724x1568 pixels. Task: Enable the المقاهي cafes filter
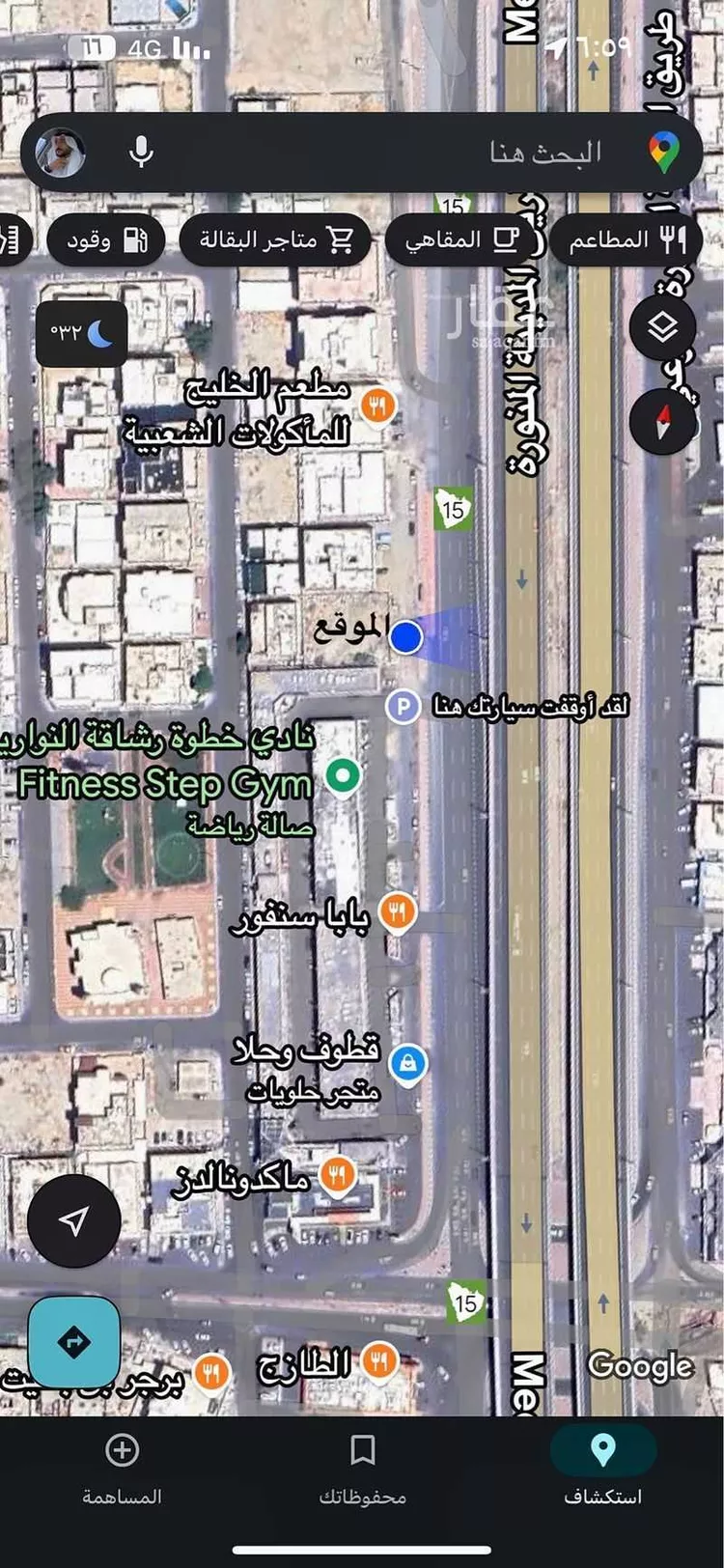point(463,240)
